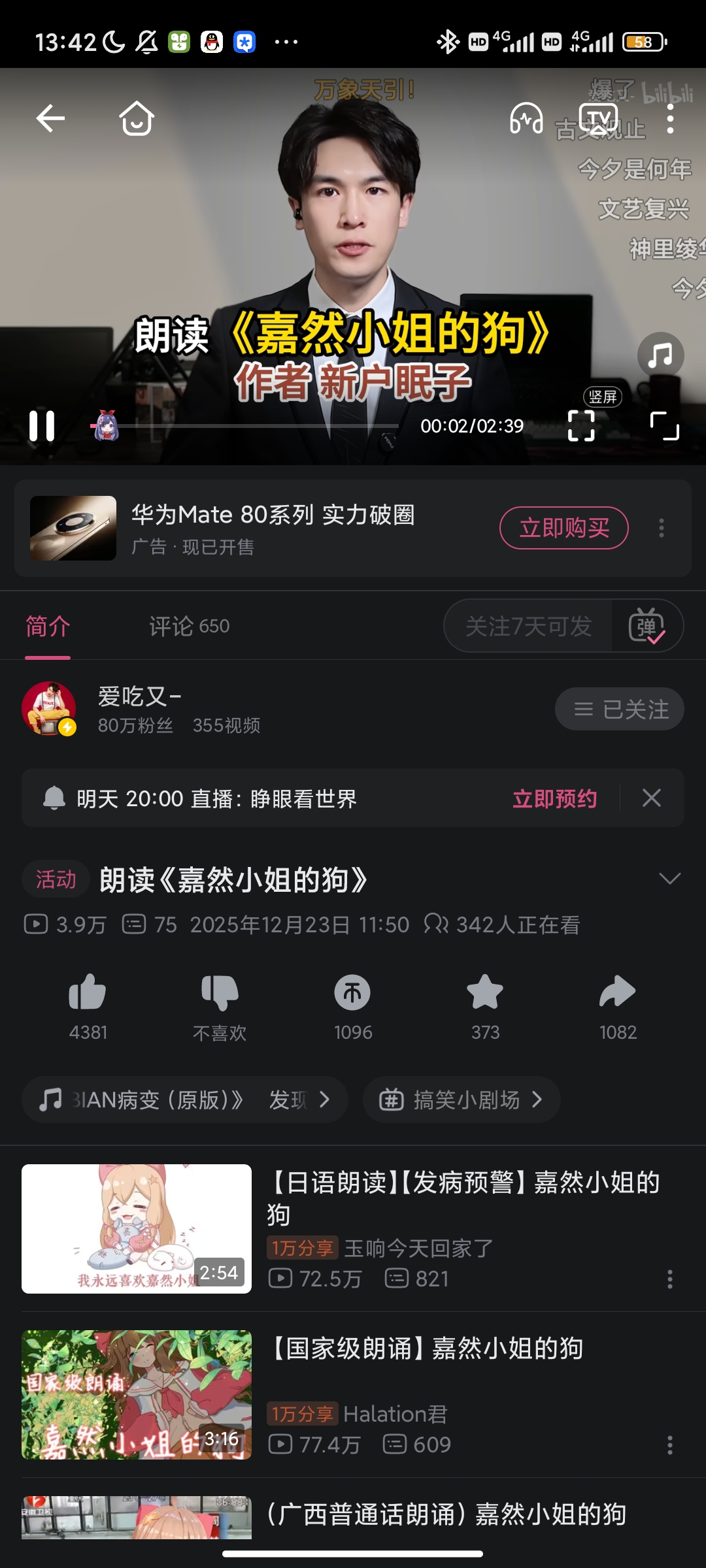Go back from the video page
706x1568 pixels.
point(50,118)
